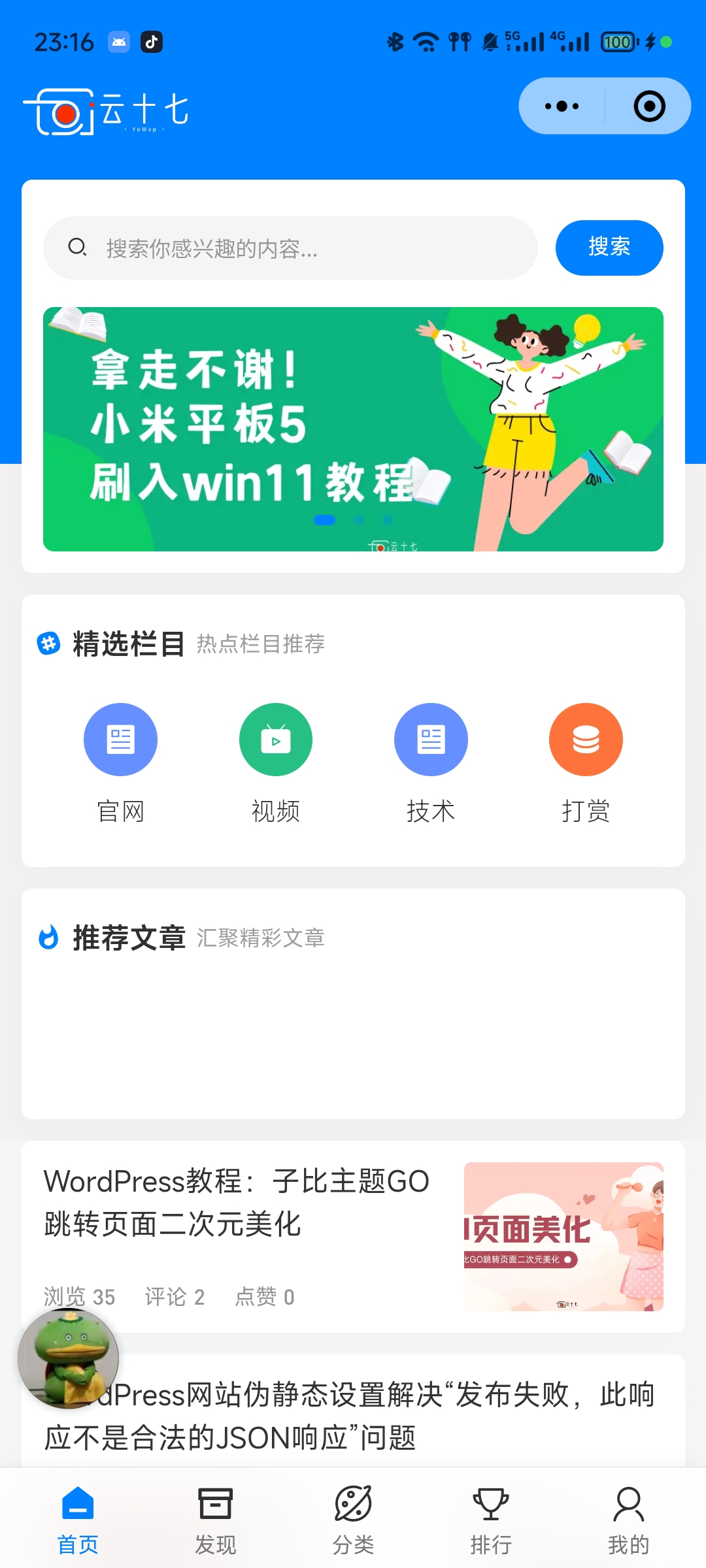Tap the 技术 technology column icon
The height and width of the screenshot is (1568, 706).
pyautogui.click(x=430, y=739)
